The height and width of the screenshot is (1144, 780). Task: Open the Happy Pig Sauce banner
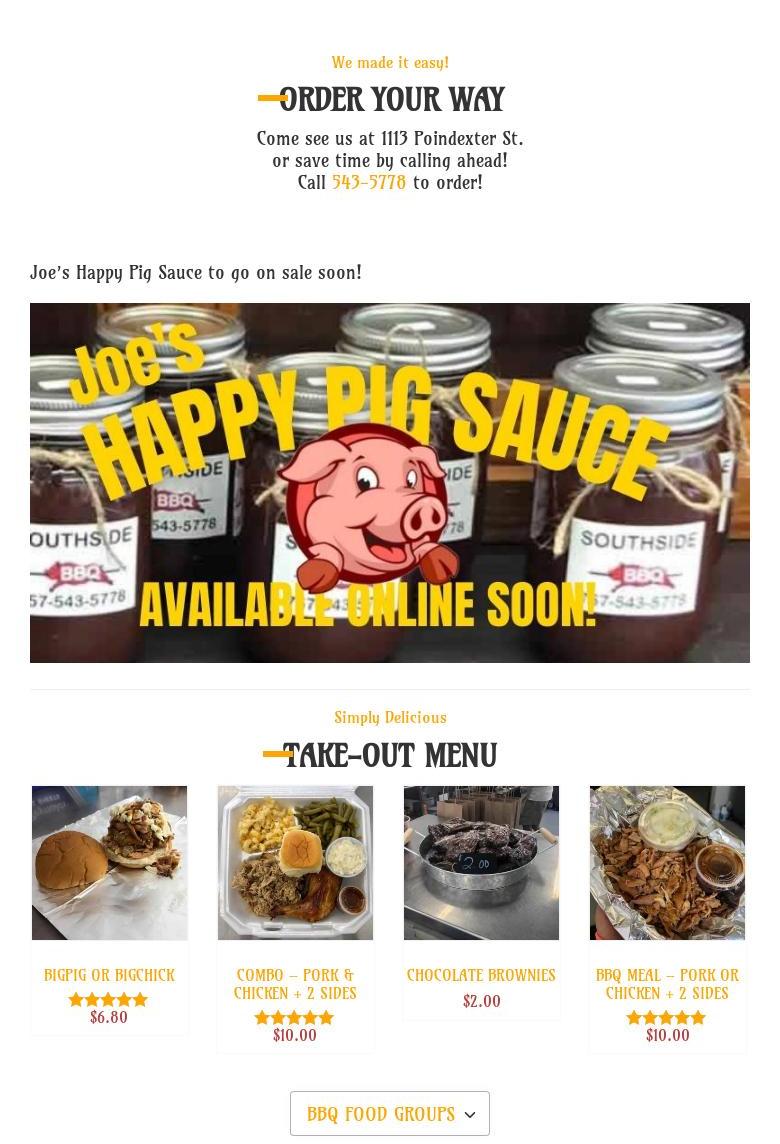tap(390, 482)
